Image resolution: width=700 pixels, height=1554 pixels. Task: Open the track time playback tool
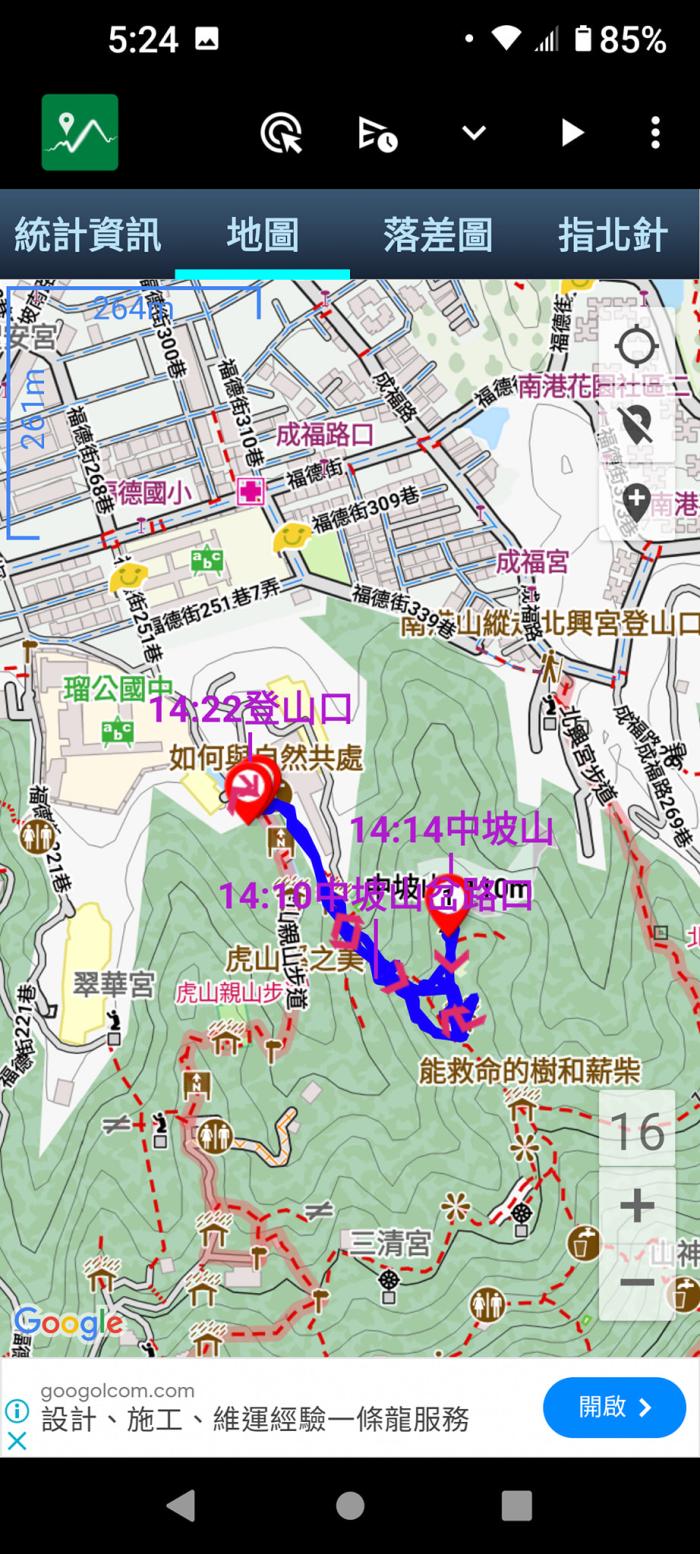(x=377, y=132)
